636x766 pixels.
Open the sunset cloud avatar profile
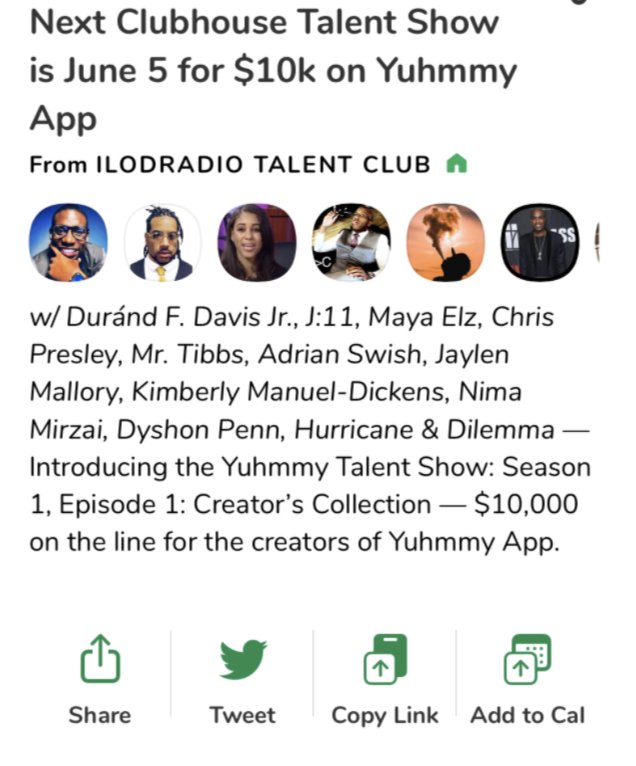pyautogui.click(x=445, y=242)
